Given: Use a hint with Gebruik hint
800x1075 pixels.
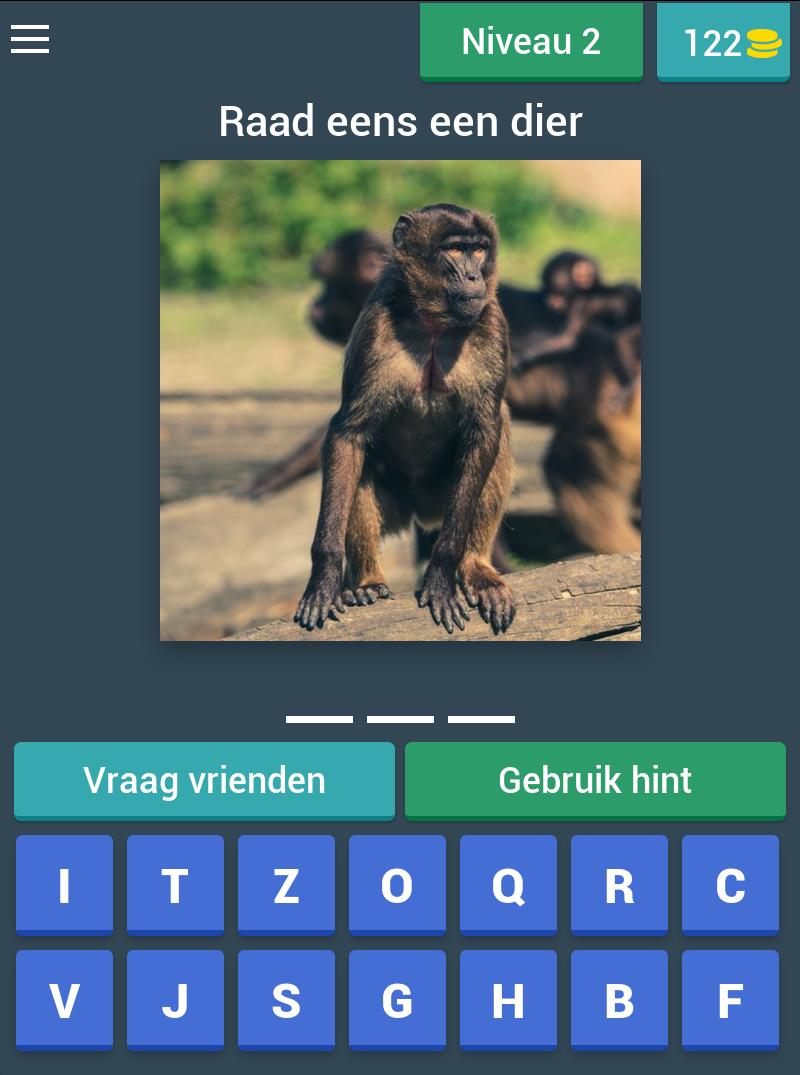Looking at the screenshot, I should (595, 780).
